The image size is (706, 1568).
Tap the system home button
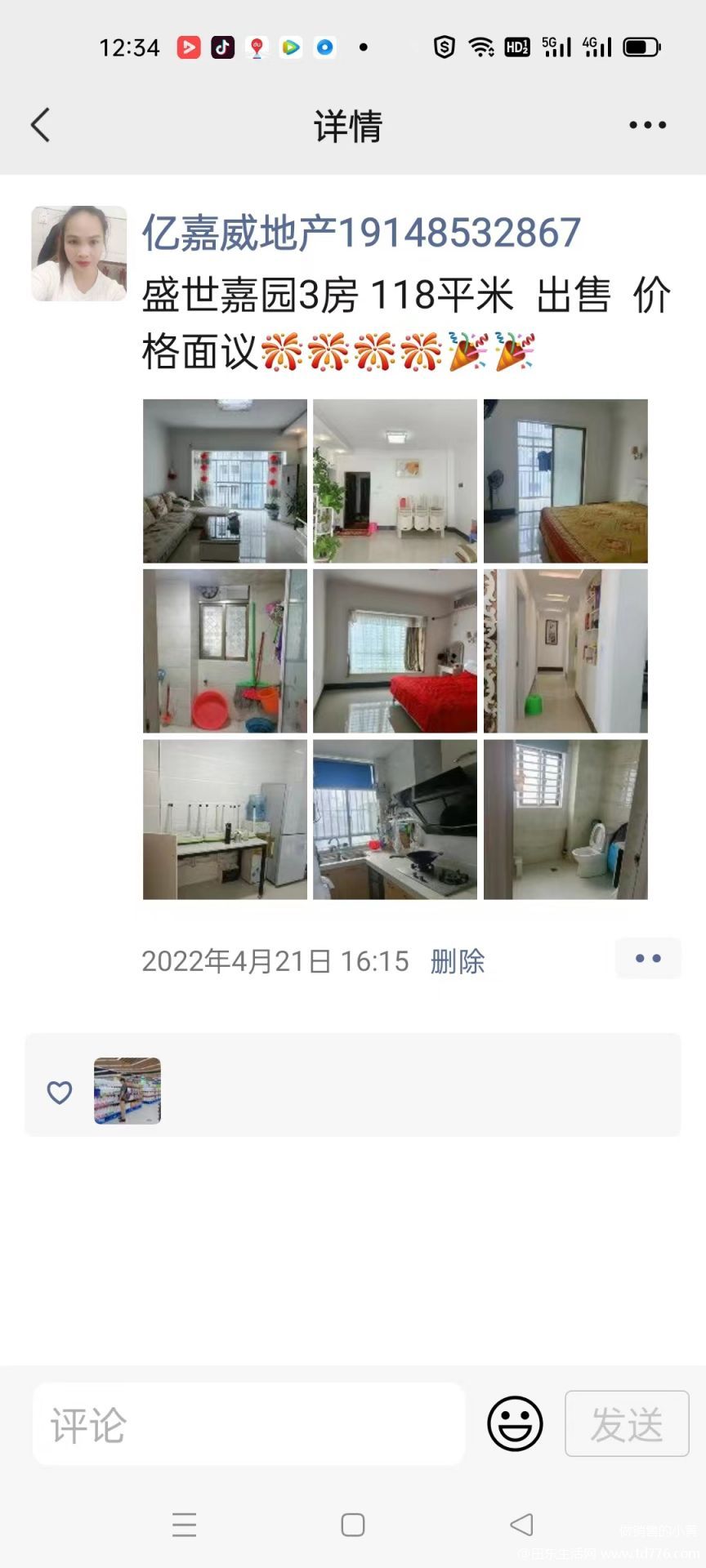coord(353,1525)
